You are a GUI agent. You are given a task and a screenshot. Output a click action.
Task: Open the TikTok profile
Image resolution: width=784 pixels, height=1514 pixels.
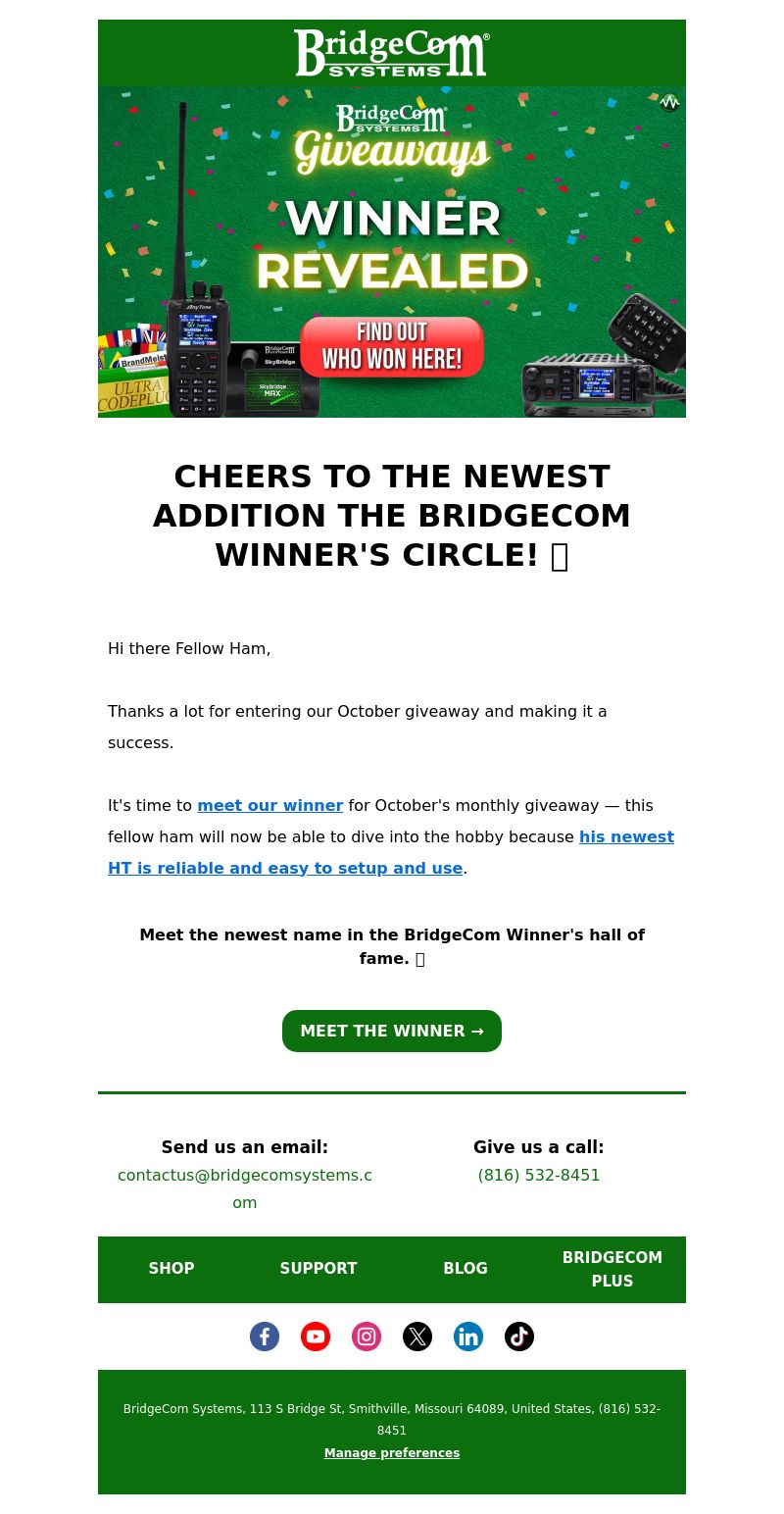519,1337
